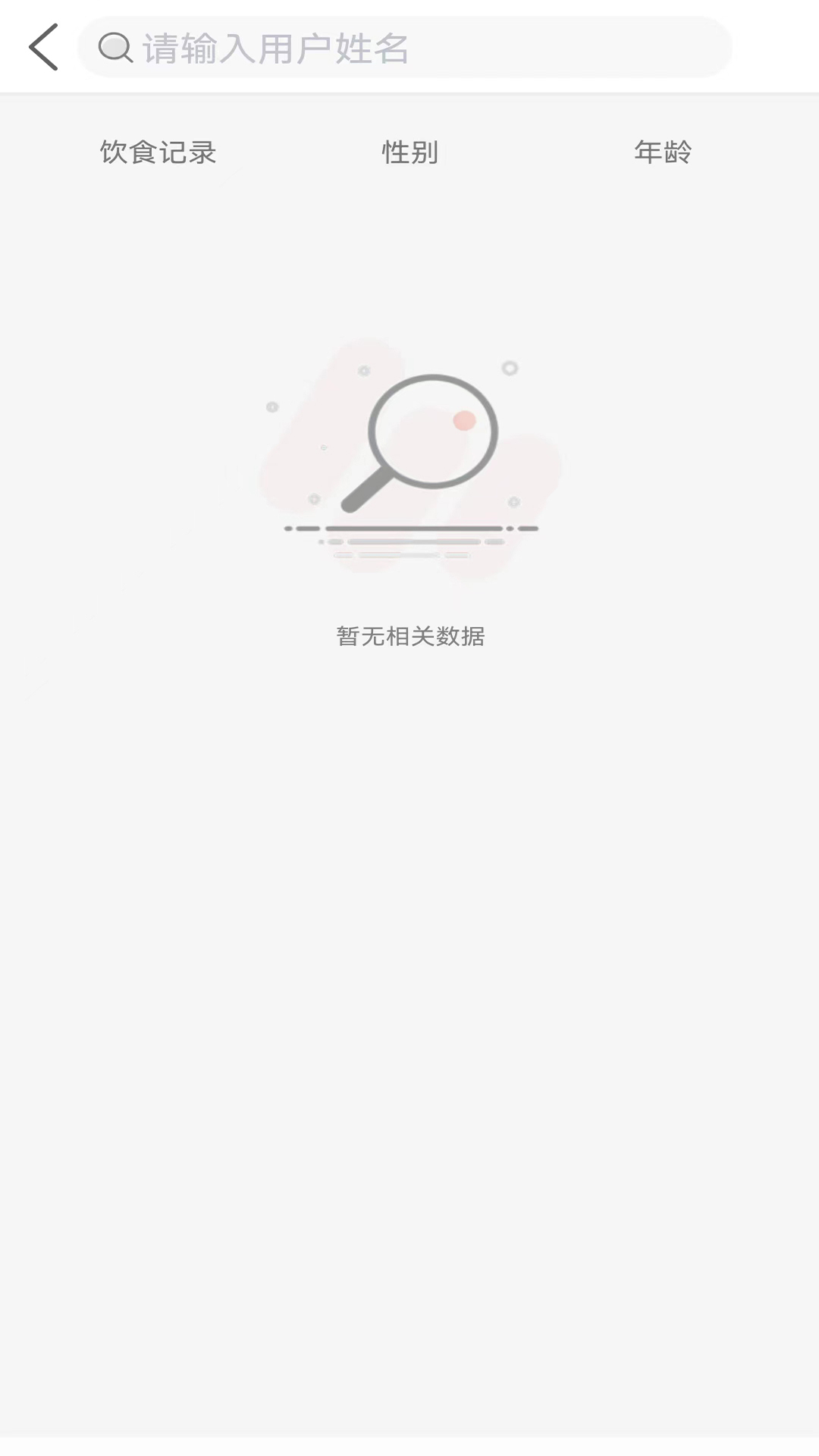Click the filter bar area between tabs
This screenshot has height=1456, width=819.
point(281,152)
